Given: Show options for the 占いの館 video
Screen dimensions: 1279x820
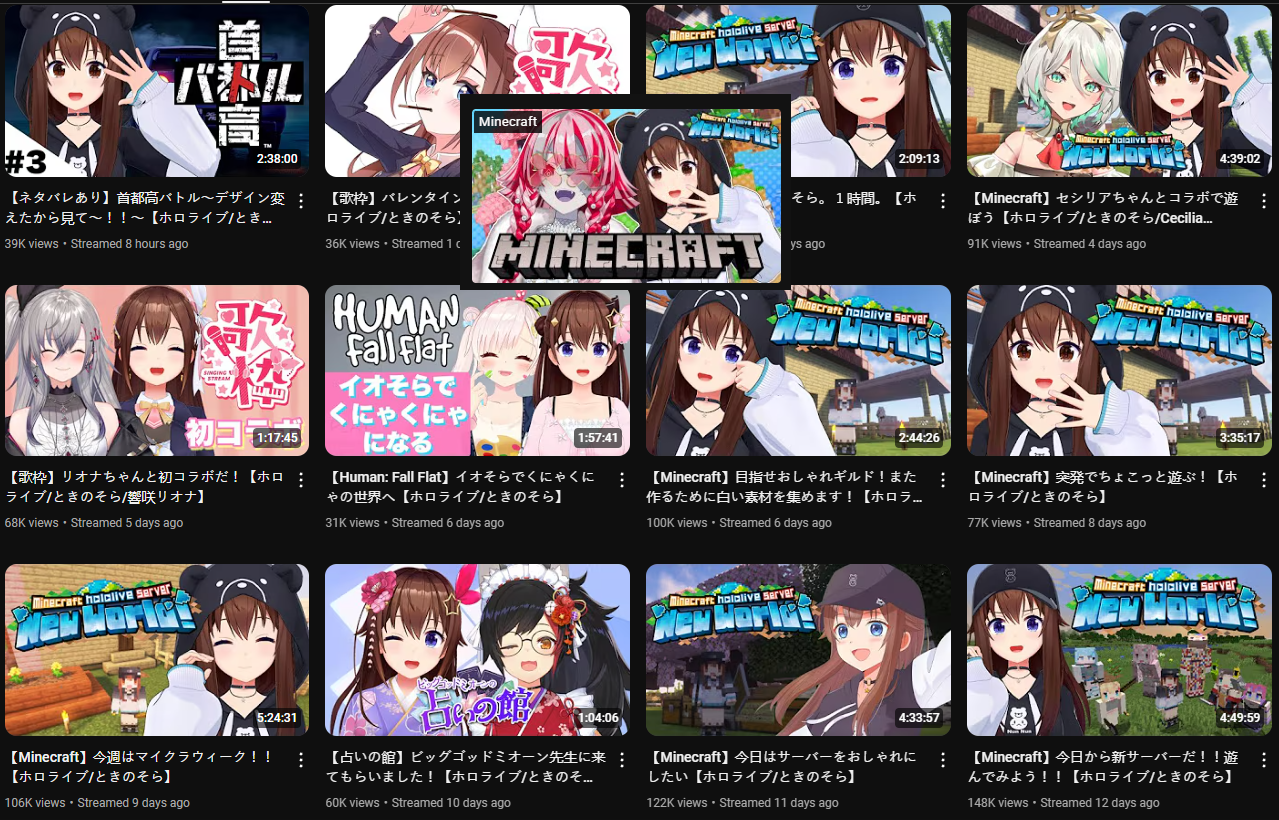Looking at the screenshot, I should 621,760.
